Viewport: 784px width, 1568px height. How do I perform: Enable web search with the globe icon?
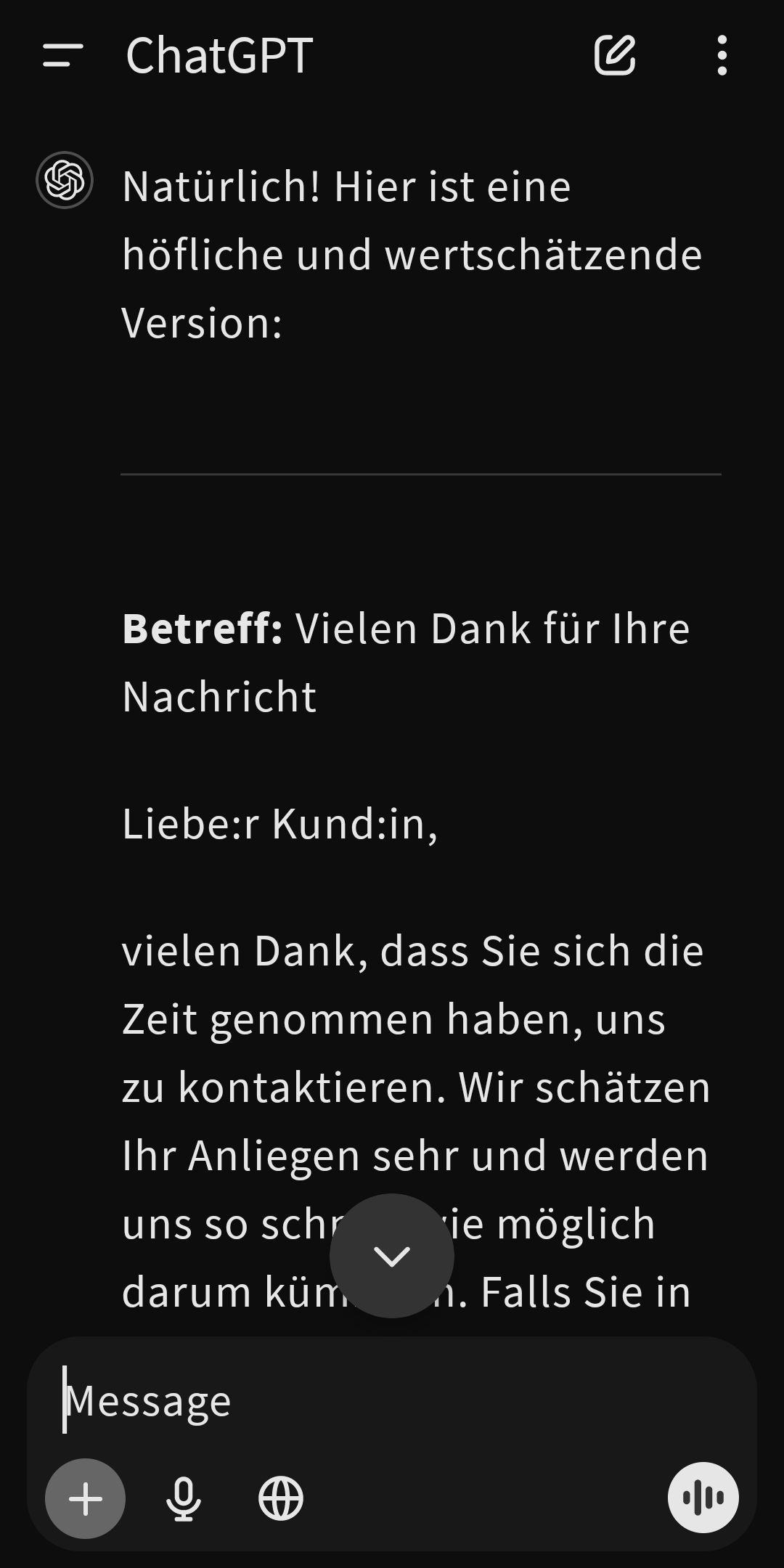coord(281,1498)
